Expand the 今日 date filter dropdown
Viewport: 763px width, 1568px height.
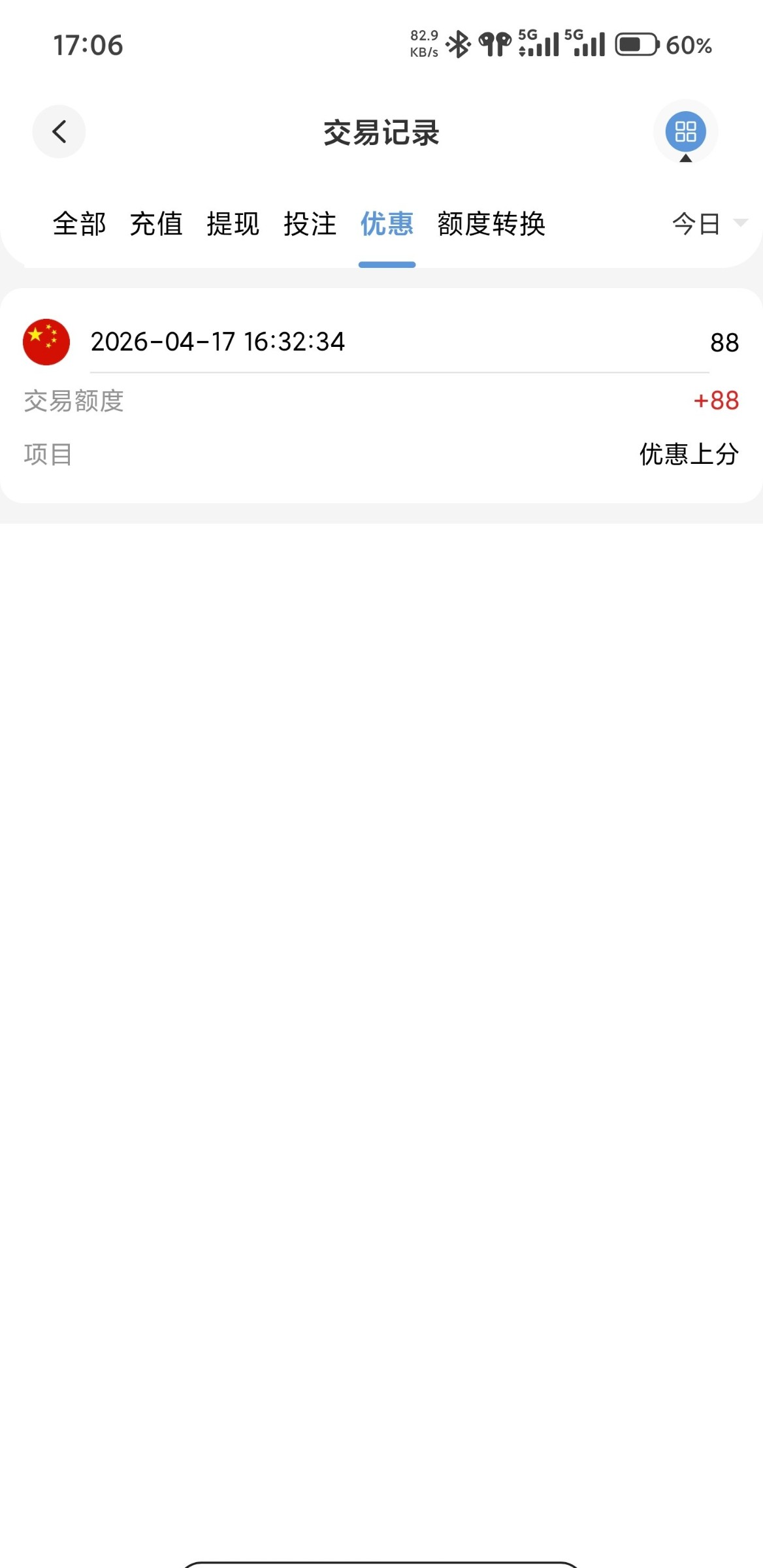(x=708, y=224)
